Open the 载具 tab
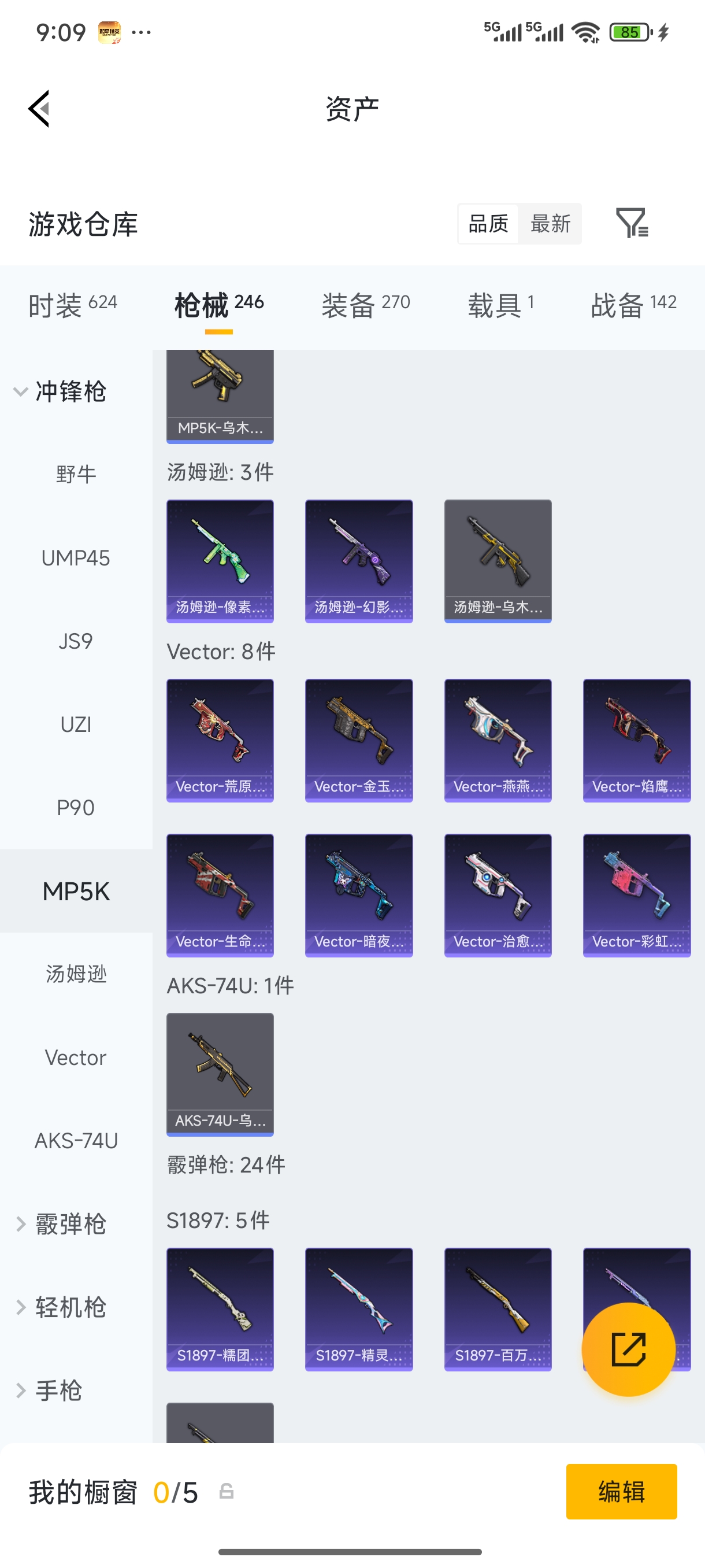This screenshot has height=1568, width=705. (500, 304)
